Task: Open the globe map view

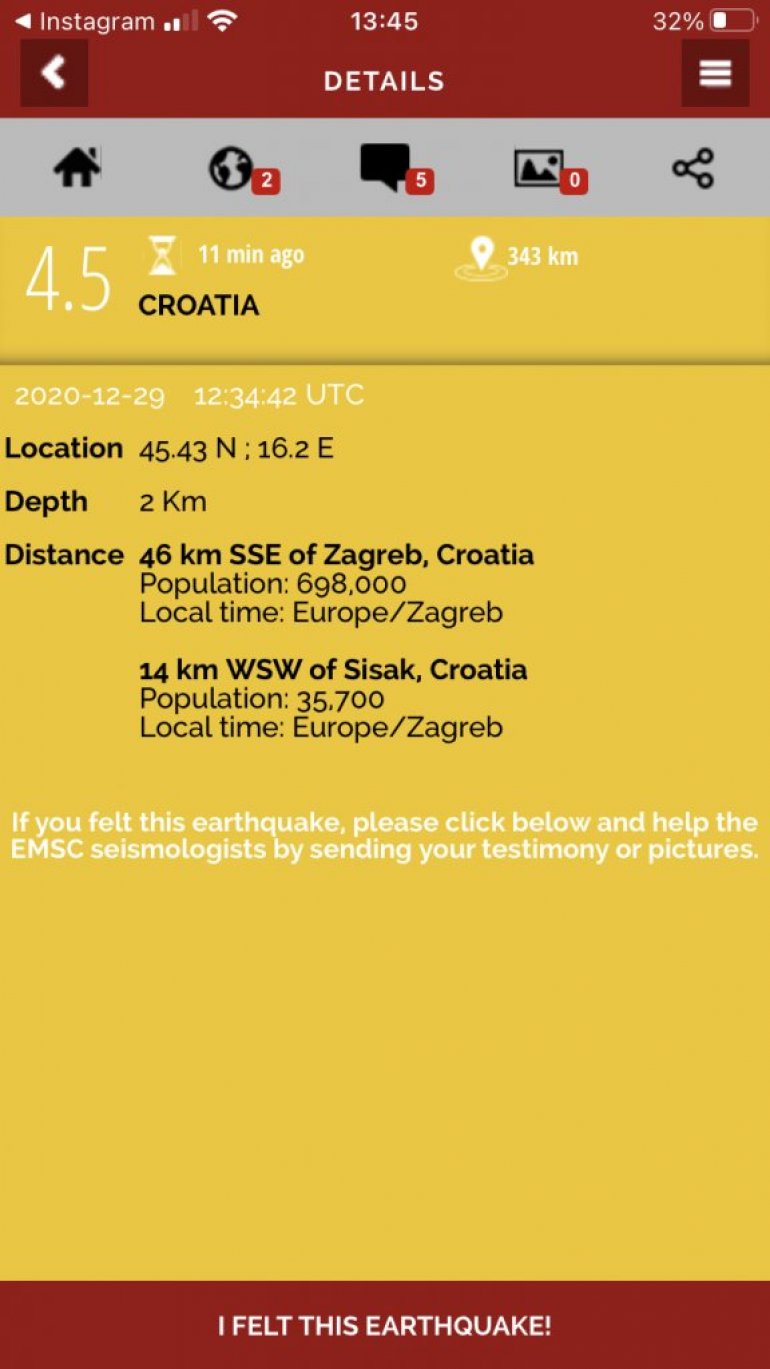Action: pyautogui.click(x=233, y=168)
